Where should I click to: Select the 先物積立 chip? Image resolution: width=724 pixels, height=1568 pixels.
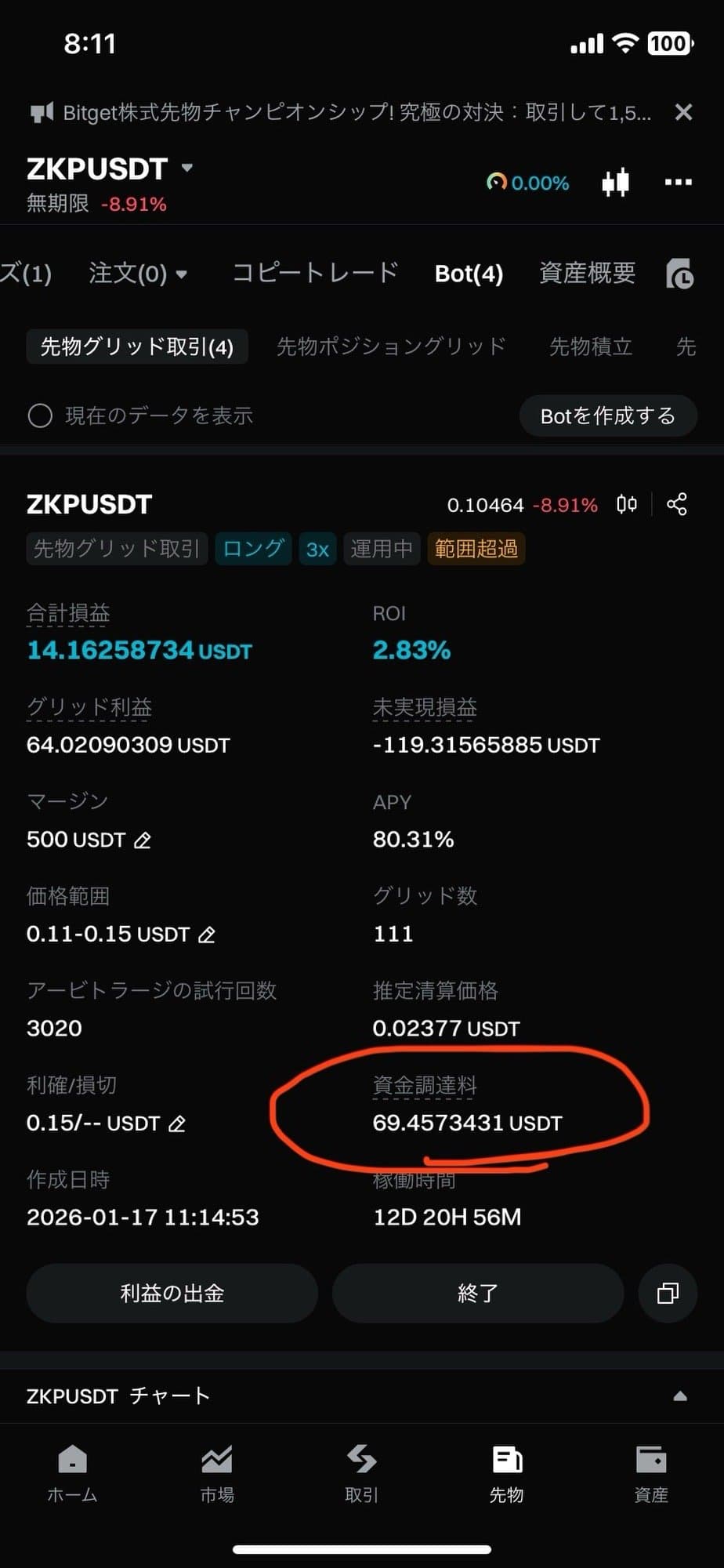tap(591, 347)
